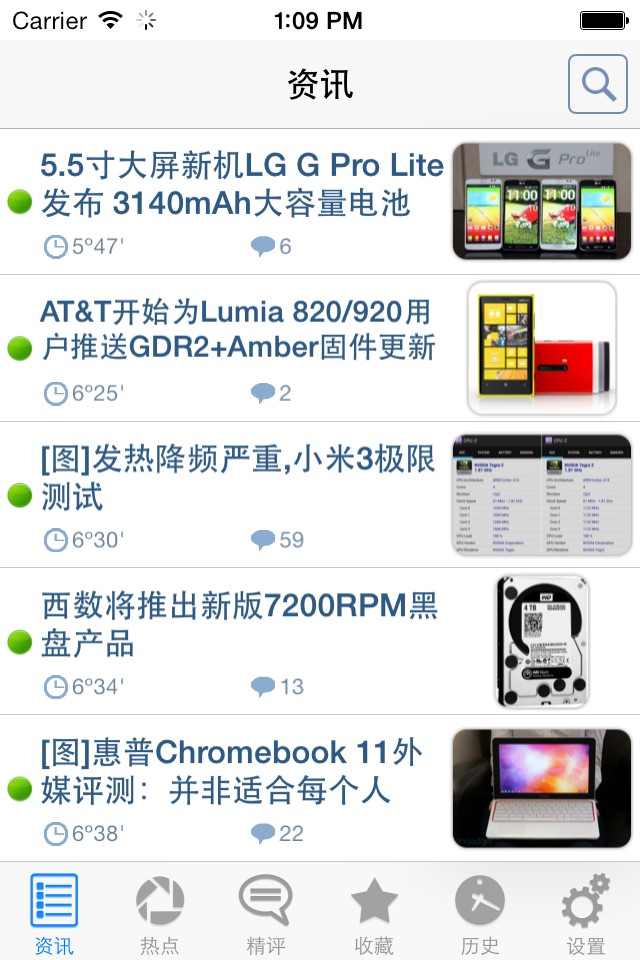This screenshot has width=640, height=960.
Task: Select the 资讯 tab
Action: pyautogui.click(x=54, y=913)
